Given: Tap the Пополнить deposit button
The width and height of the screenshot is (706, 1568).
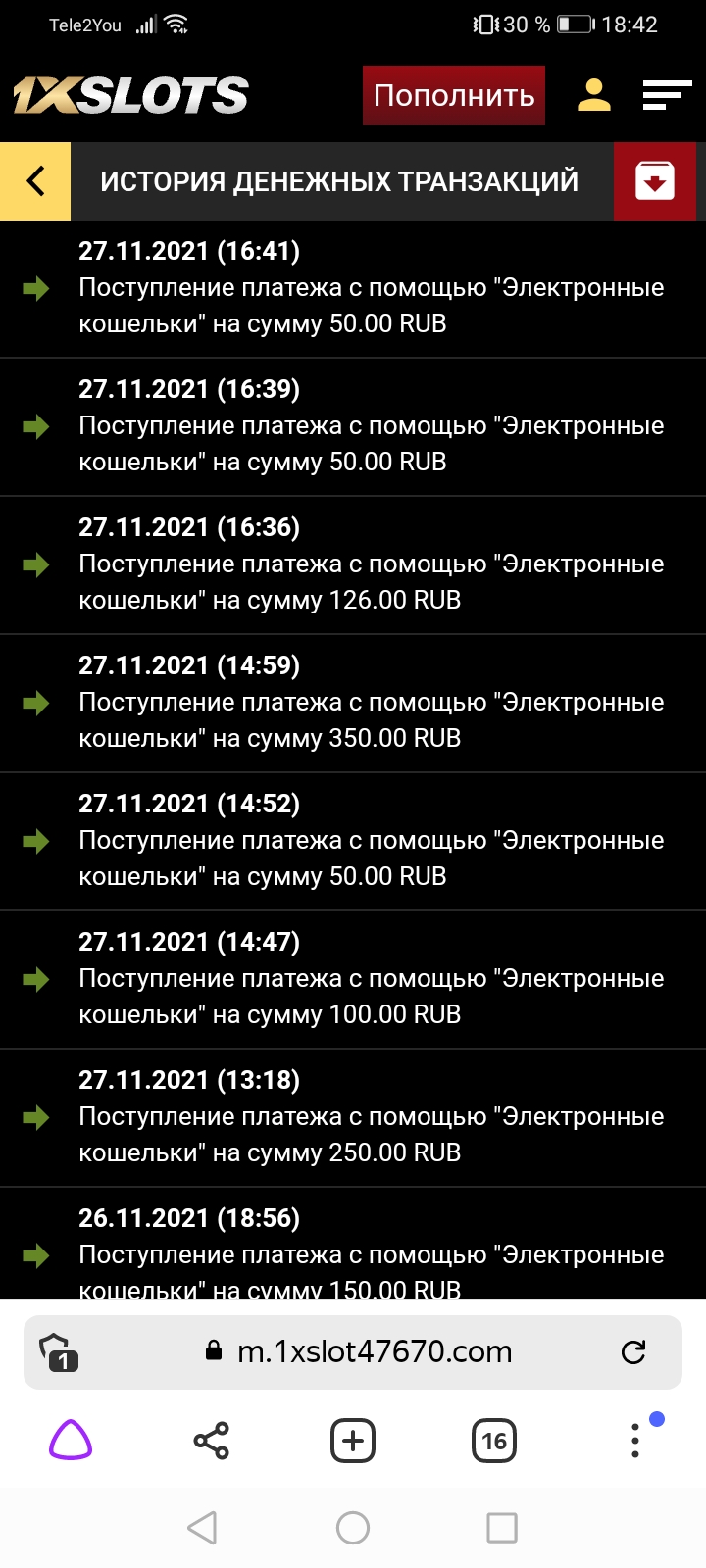Looking at the screenshot, I should (x=453, y=95).
